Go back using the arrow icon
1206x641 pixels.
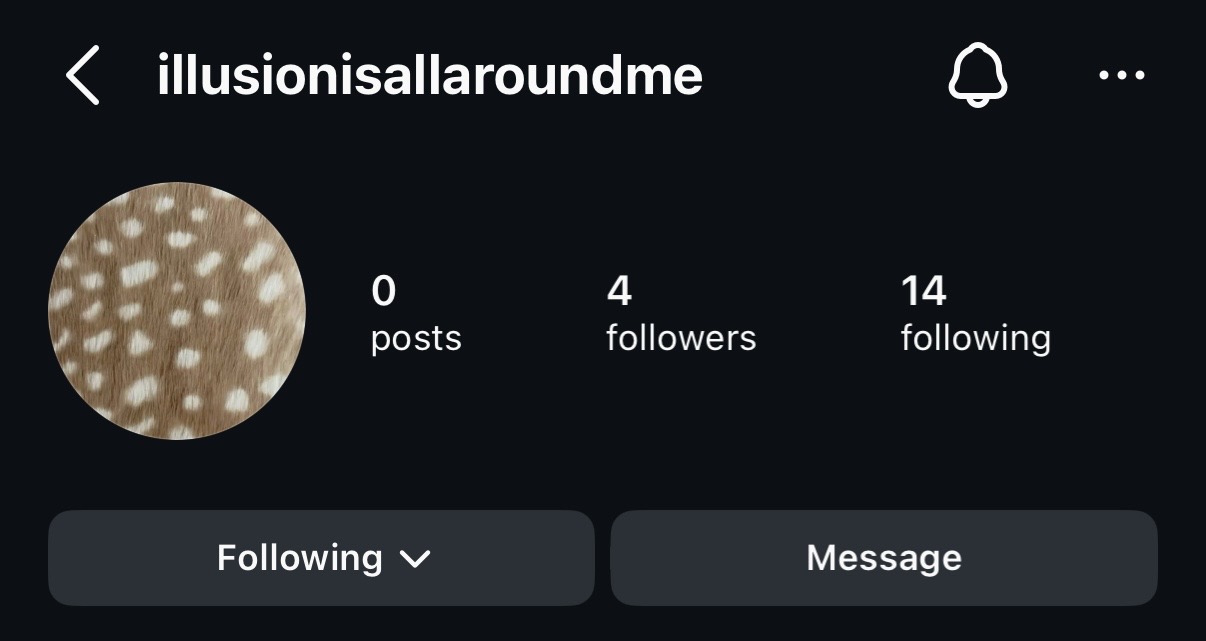click(x=83, y=76)
